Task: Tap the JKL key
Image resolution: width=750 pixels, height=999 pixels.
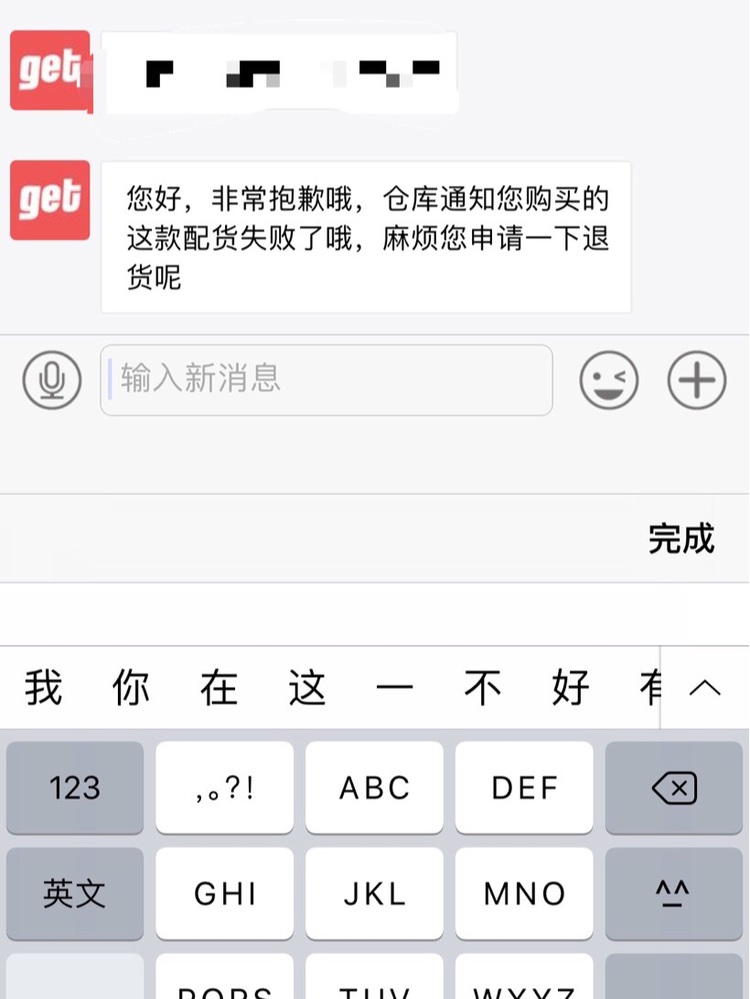Action: 374,894
